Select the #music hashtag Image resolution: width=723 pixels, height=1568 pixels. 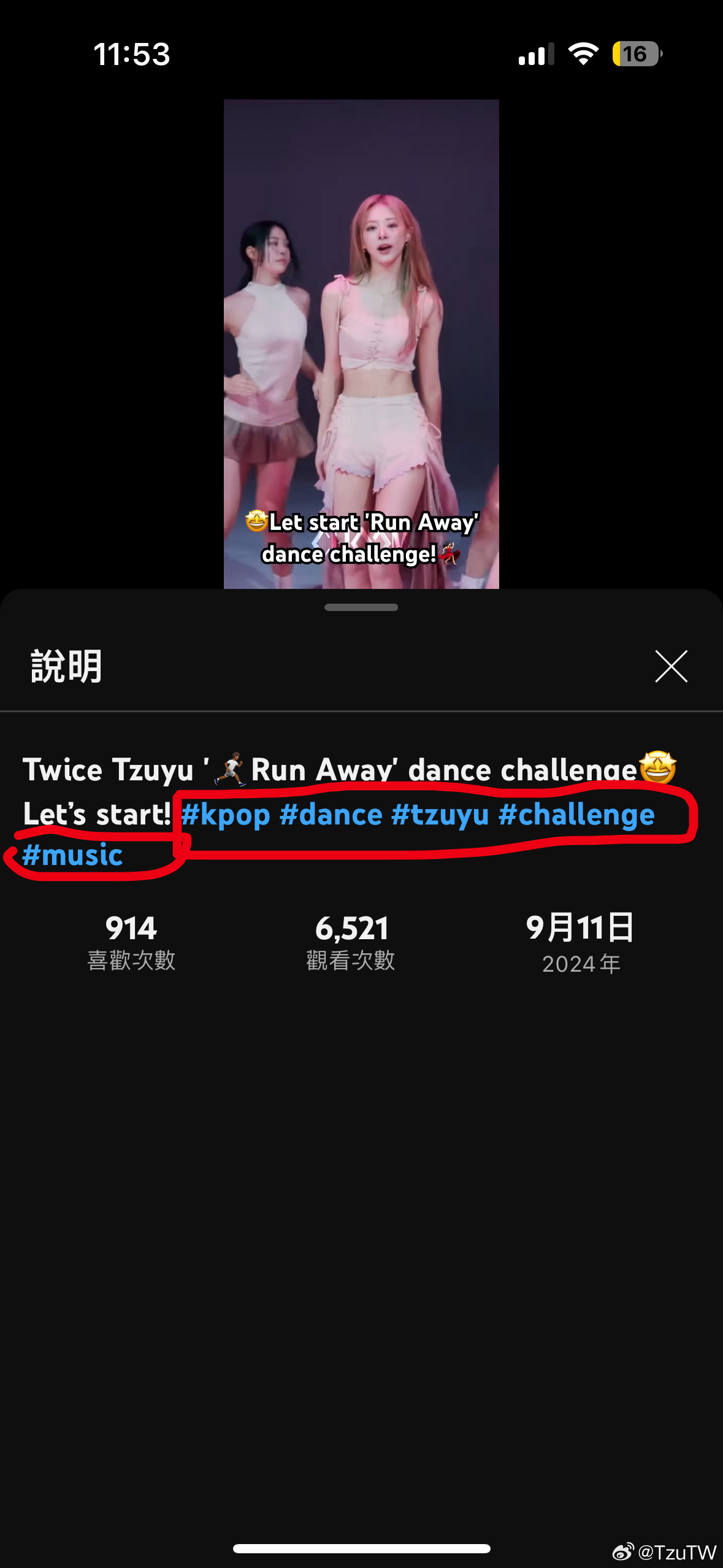click(72, 855)
